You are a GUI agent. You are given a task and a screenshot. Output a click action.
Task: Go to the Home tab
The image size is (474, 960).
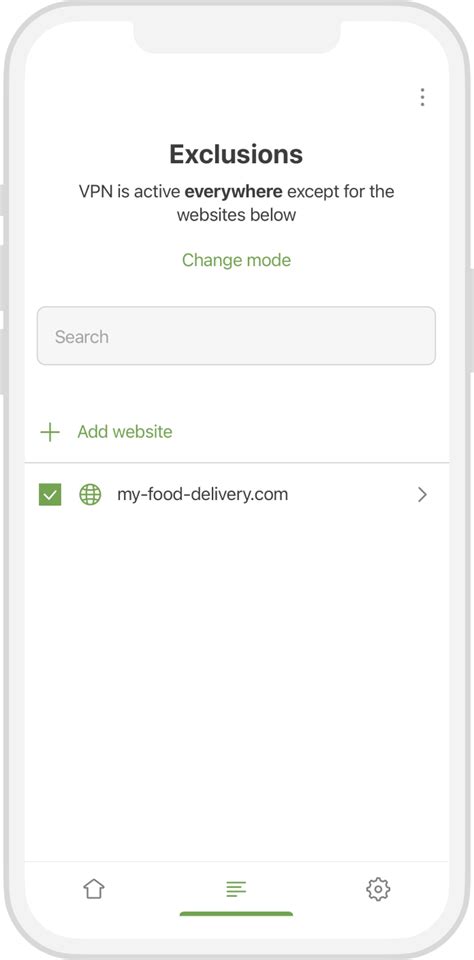click(94, 888)
